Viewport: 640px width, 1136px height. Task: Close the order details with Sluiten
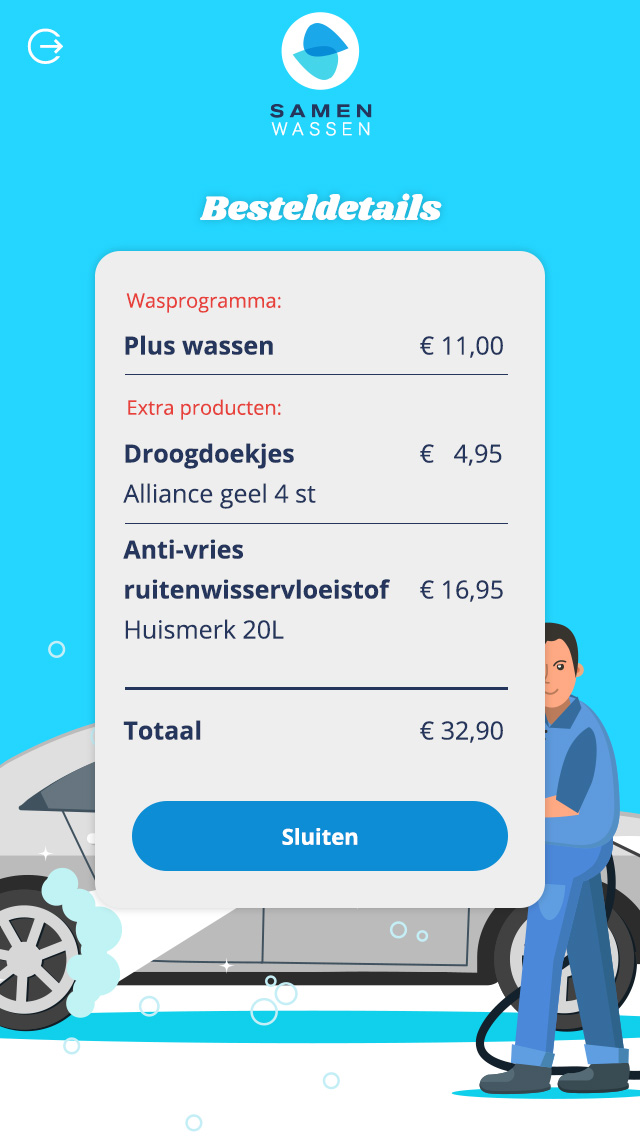[x=320, y=836]
